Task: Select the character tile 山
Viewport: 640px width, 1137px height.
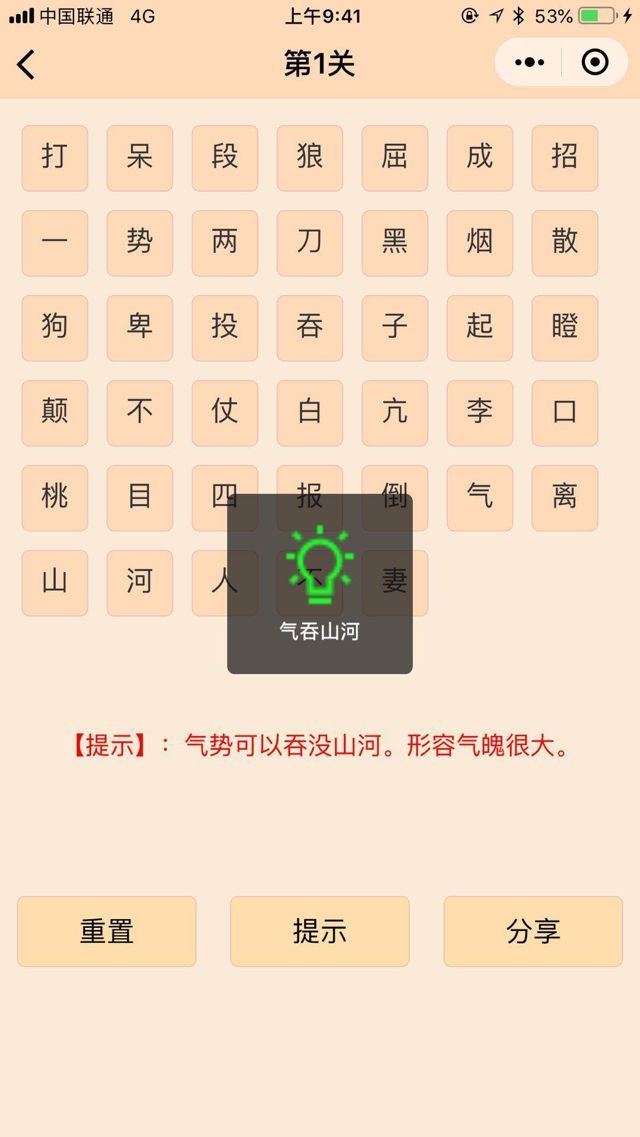Action: [55, 582]
